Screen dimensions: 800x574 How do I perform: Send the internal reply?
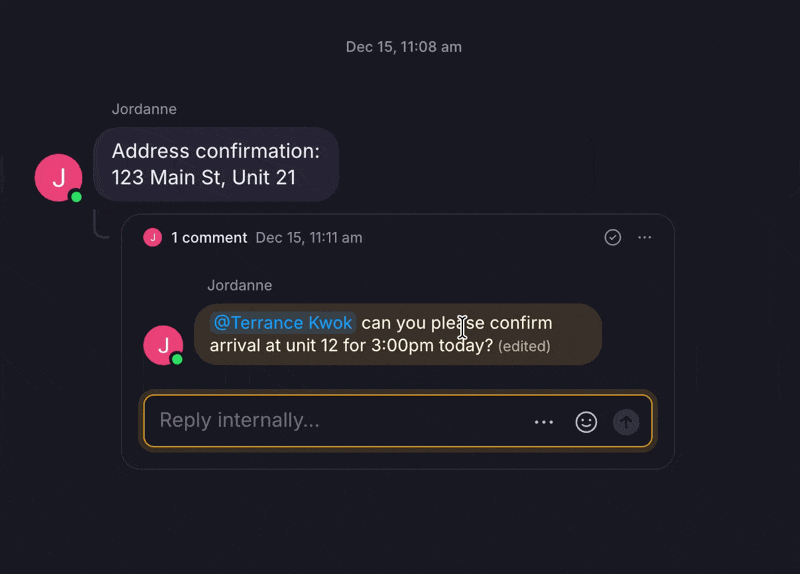pyautogui.click(x=626, y=422)
